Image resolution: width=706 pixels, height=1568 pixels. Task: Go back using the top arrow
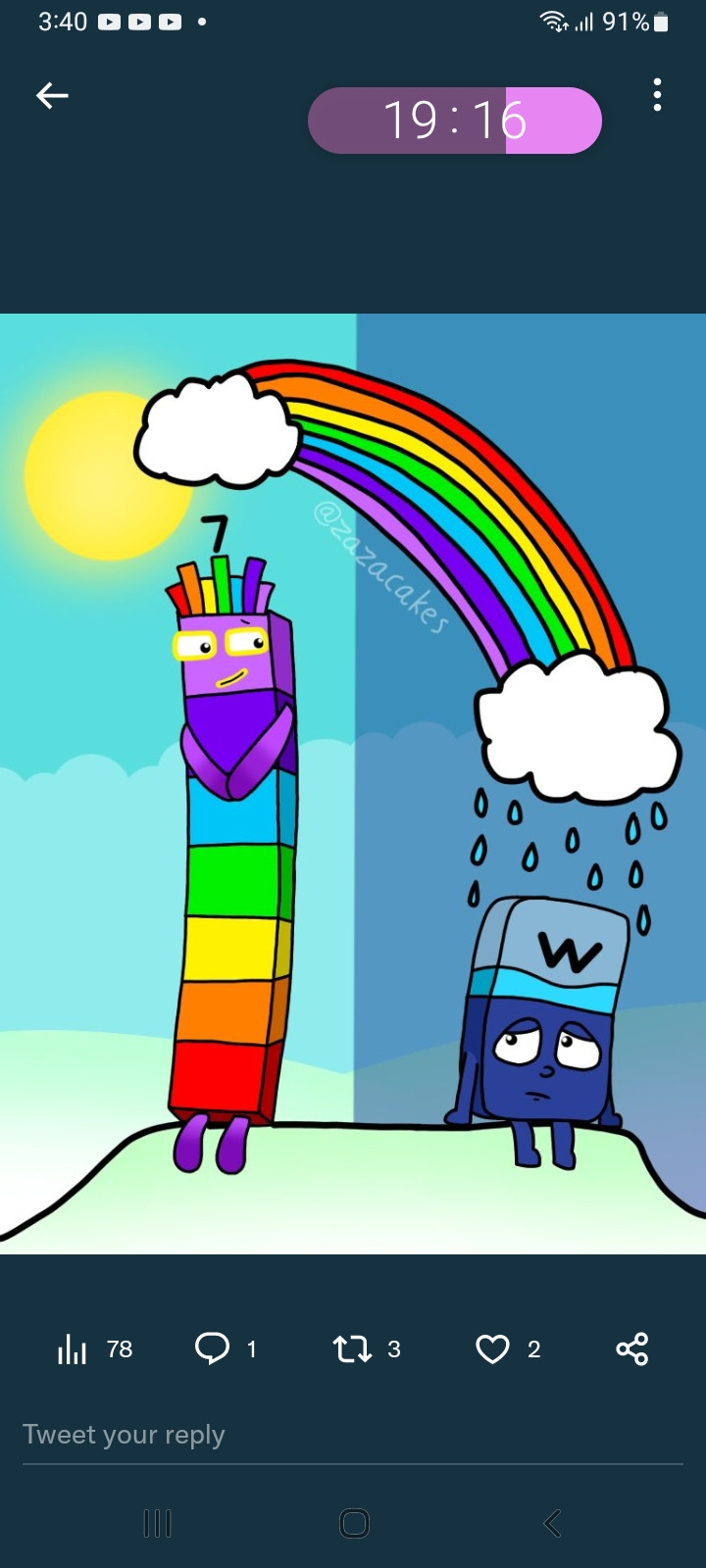[x=52, y=95]
